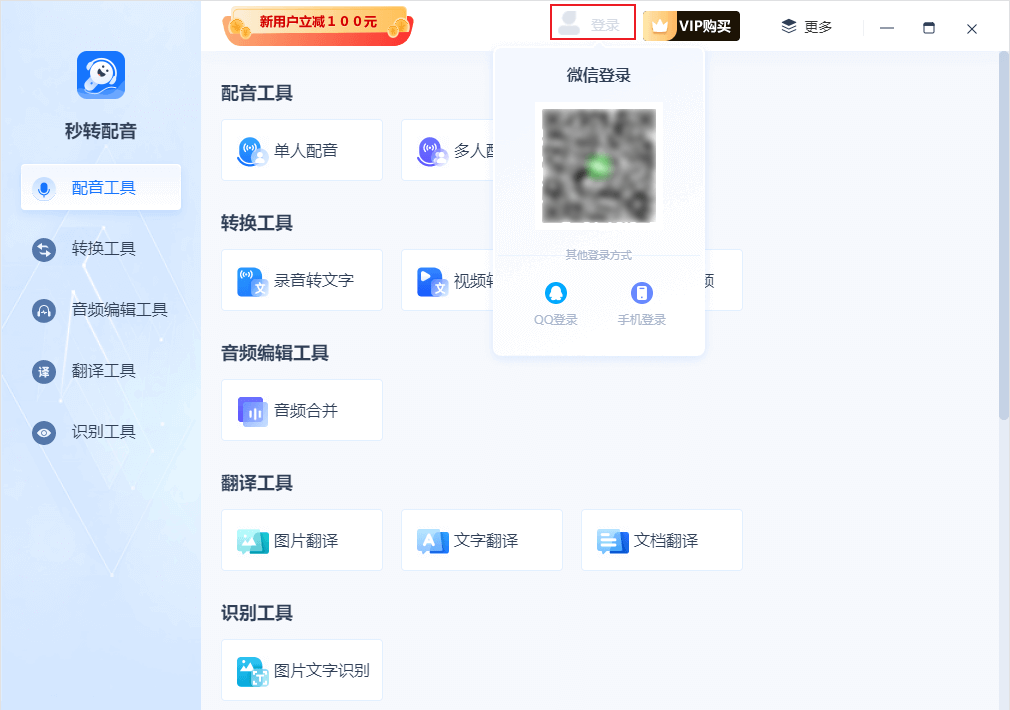Switch to the 翻译工具 sidebar tab
Image resolution: width=1010 pixels, height=710 pixels.
(102, 371)
